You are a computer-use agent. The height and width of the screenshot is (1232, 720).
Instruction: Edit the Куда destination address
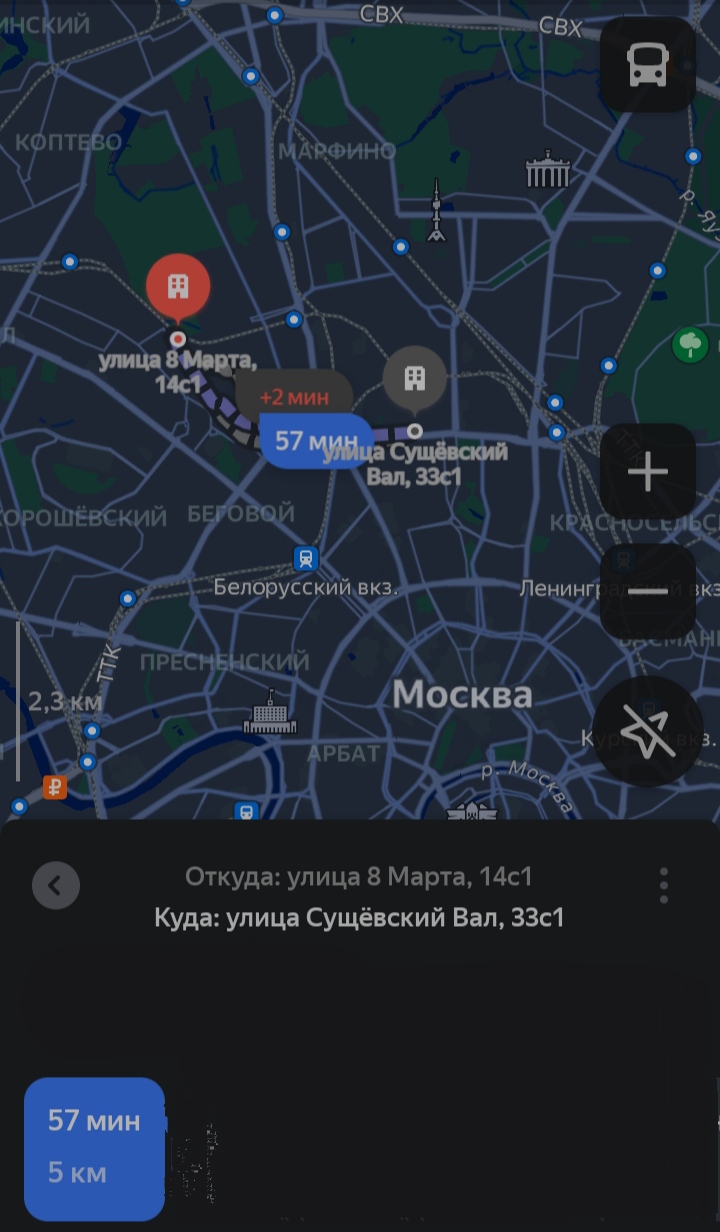(359, 917)
